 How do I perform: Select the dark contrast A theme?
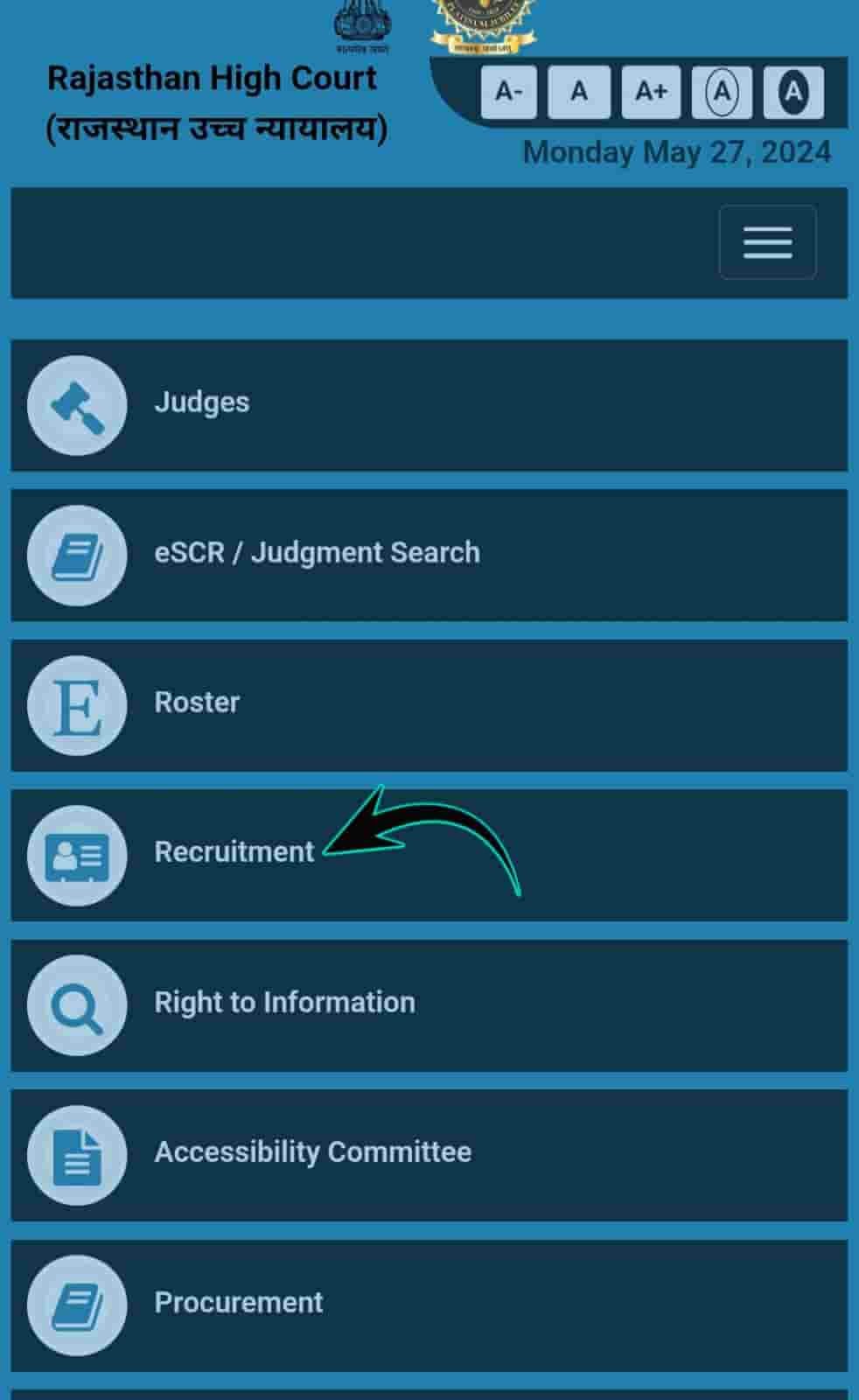tap(793, 92)
